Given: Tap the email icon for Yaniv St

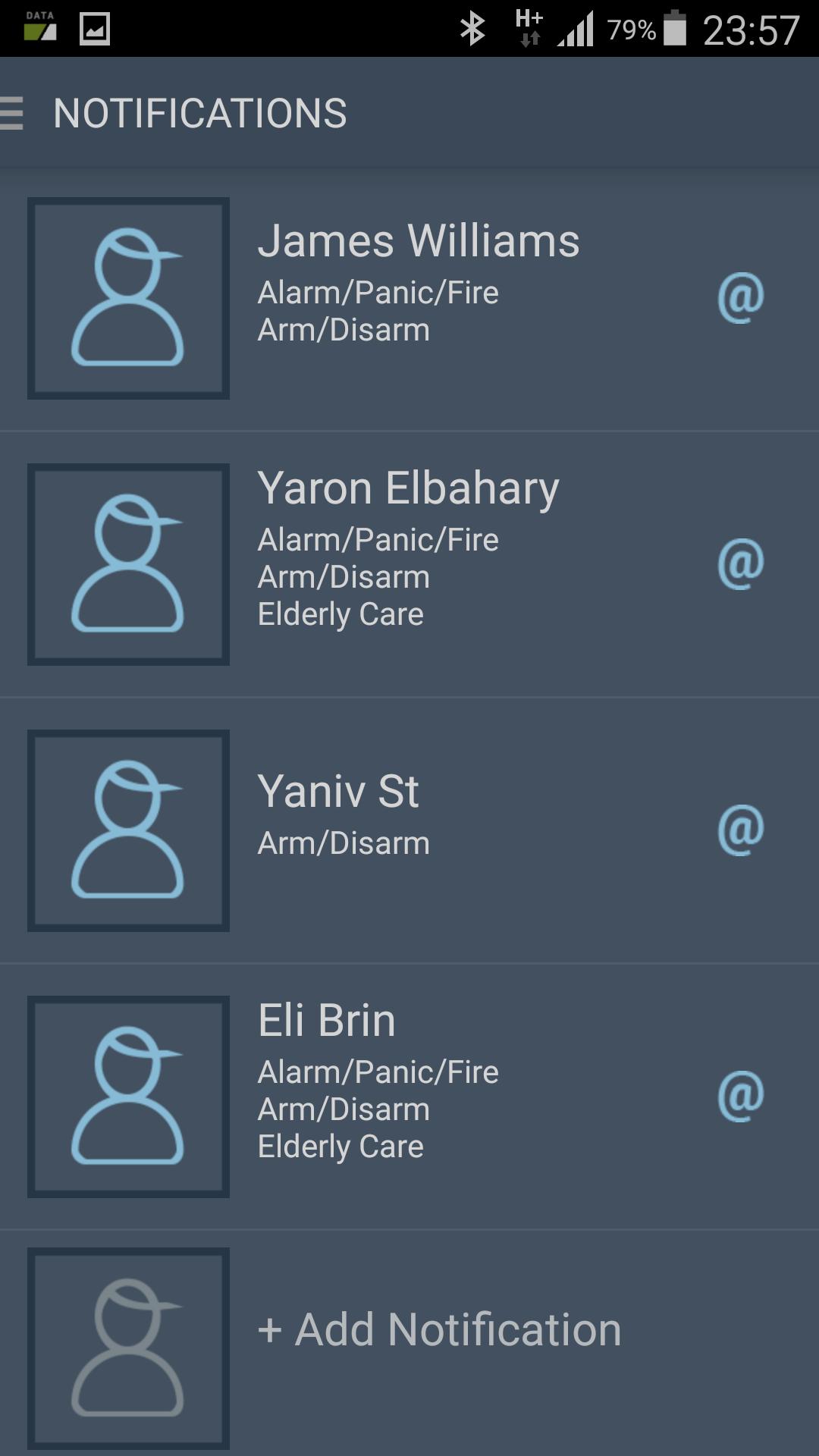Looking at the screenshot, I should click(741, 830).
